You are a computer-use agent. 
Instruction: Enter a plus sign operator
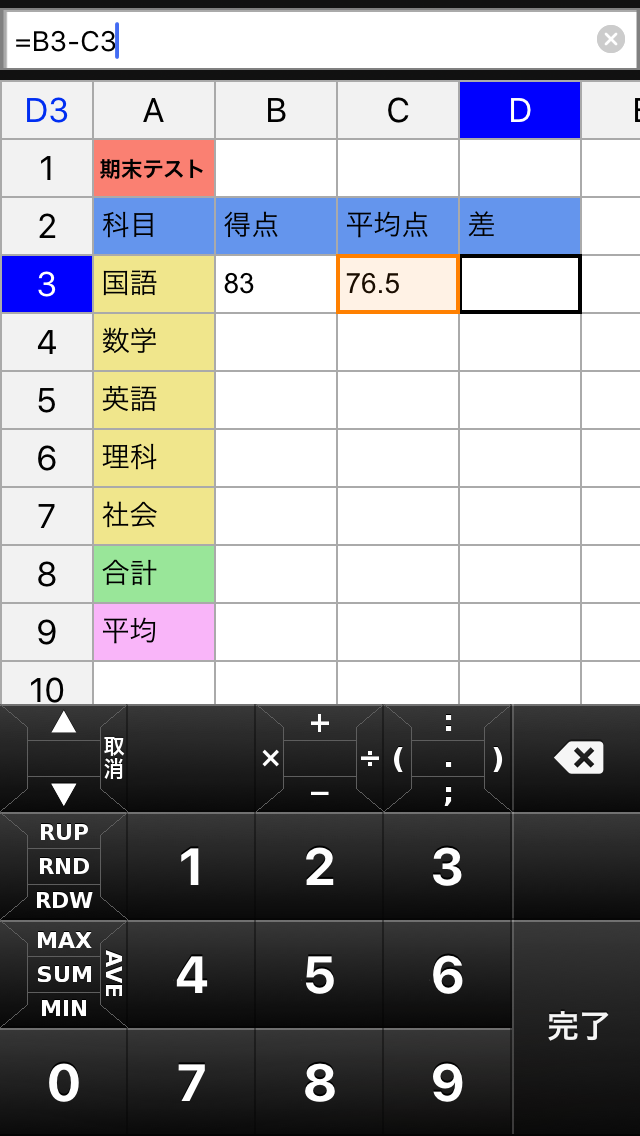320,724
